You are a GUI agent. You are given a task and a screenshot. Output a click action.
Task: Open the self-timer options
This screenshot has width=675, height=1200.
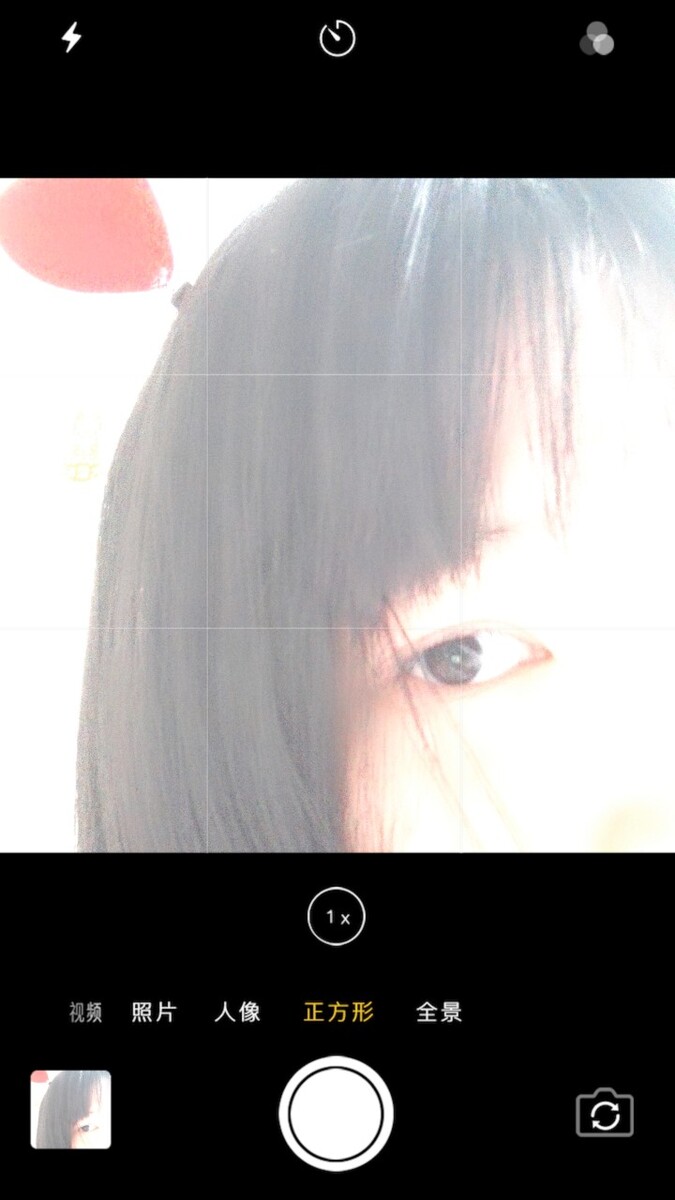(337, 39)
